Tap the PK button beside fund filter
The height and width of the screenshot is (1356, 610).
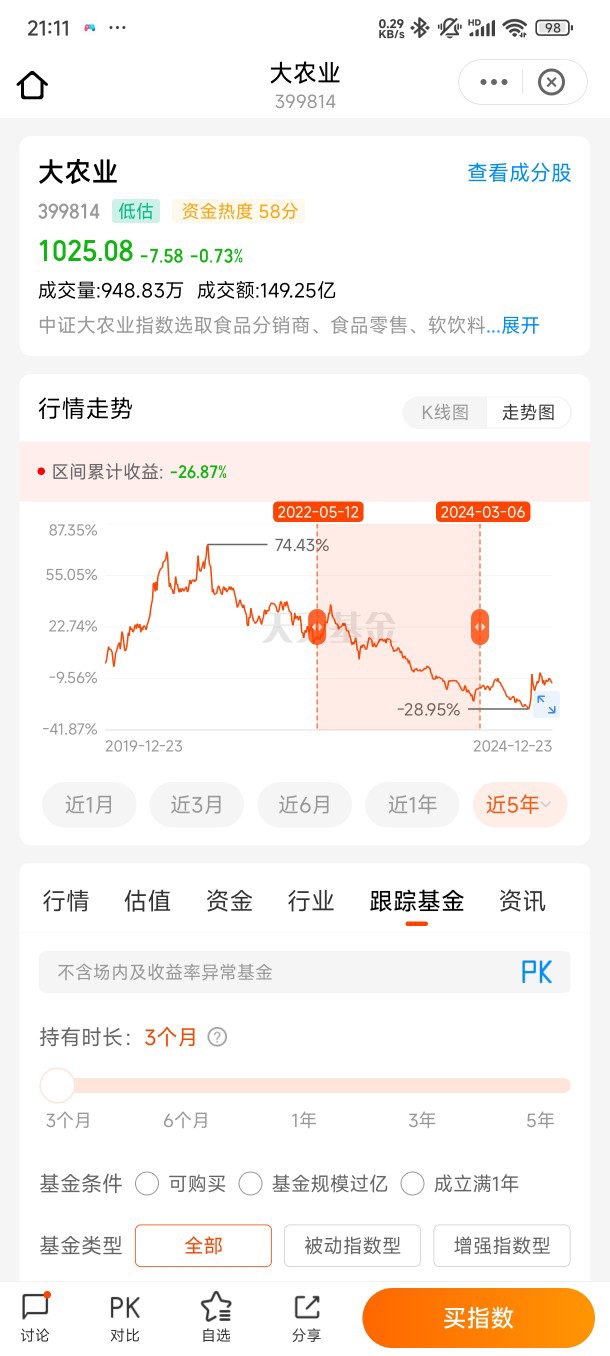tap(536, 972)
